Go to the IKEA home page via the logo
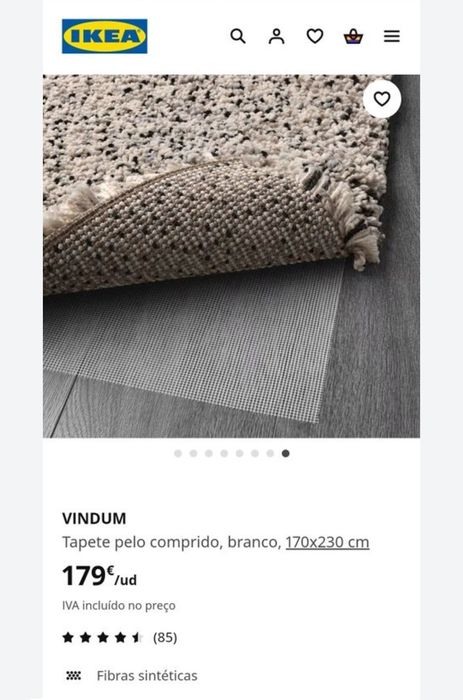 [104, 36]
